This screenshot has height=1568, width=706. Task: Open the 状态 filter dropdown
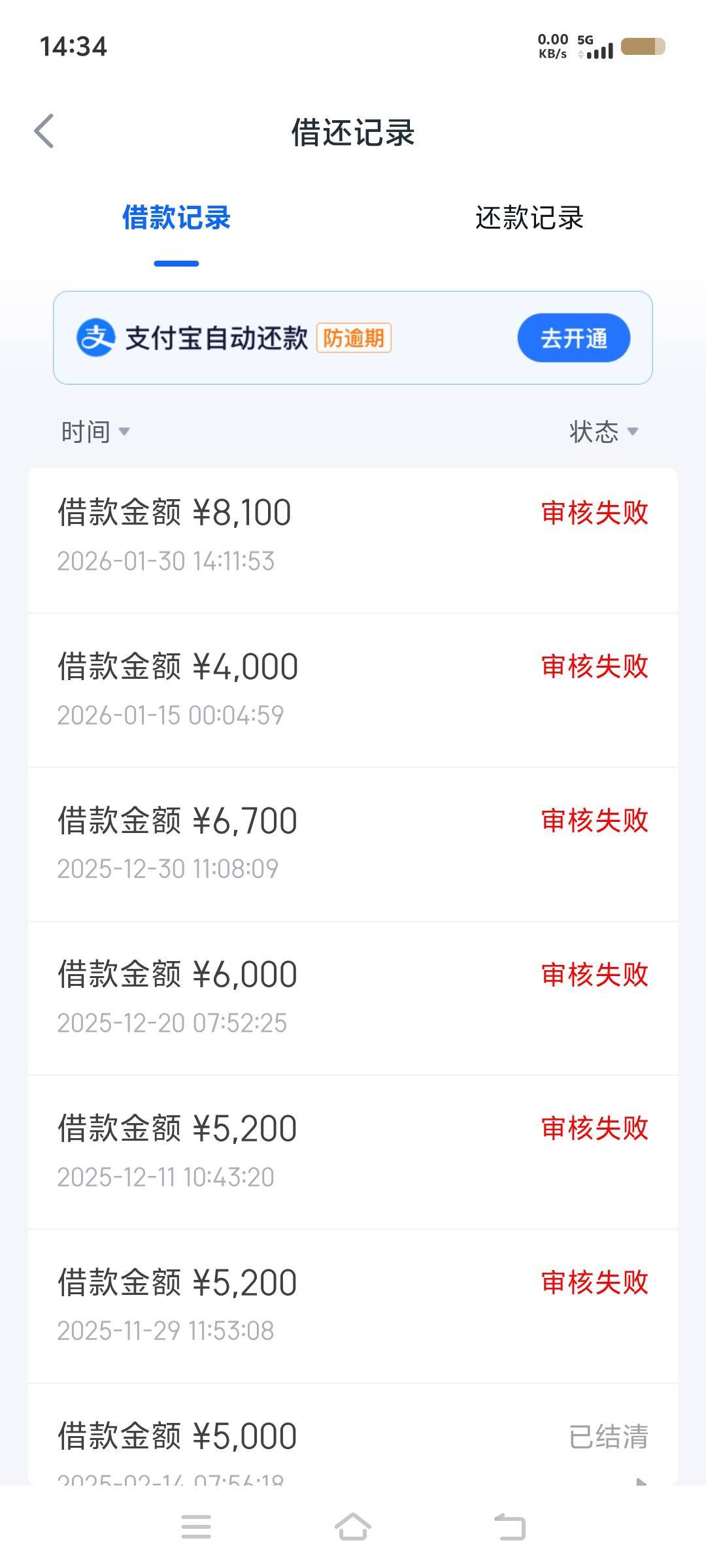603,432
